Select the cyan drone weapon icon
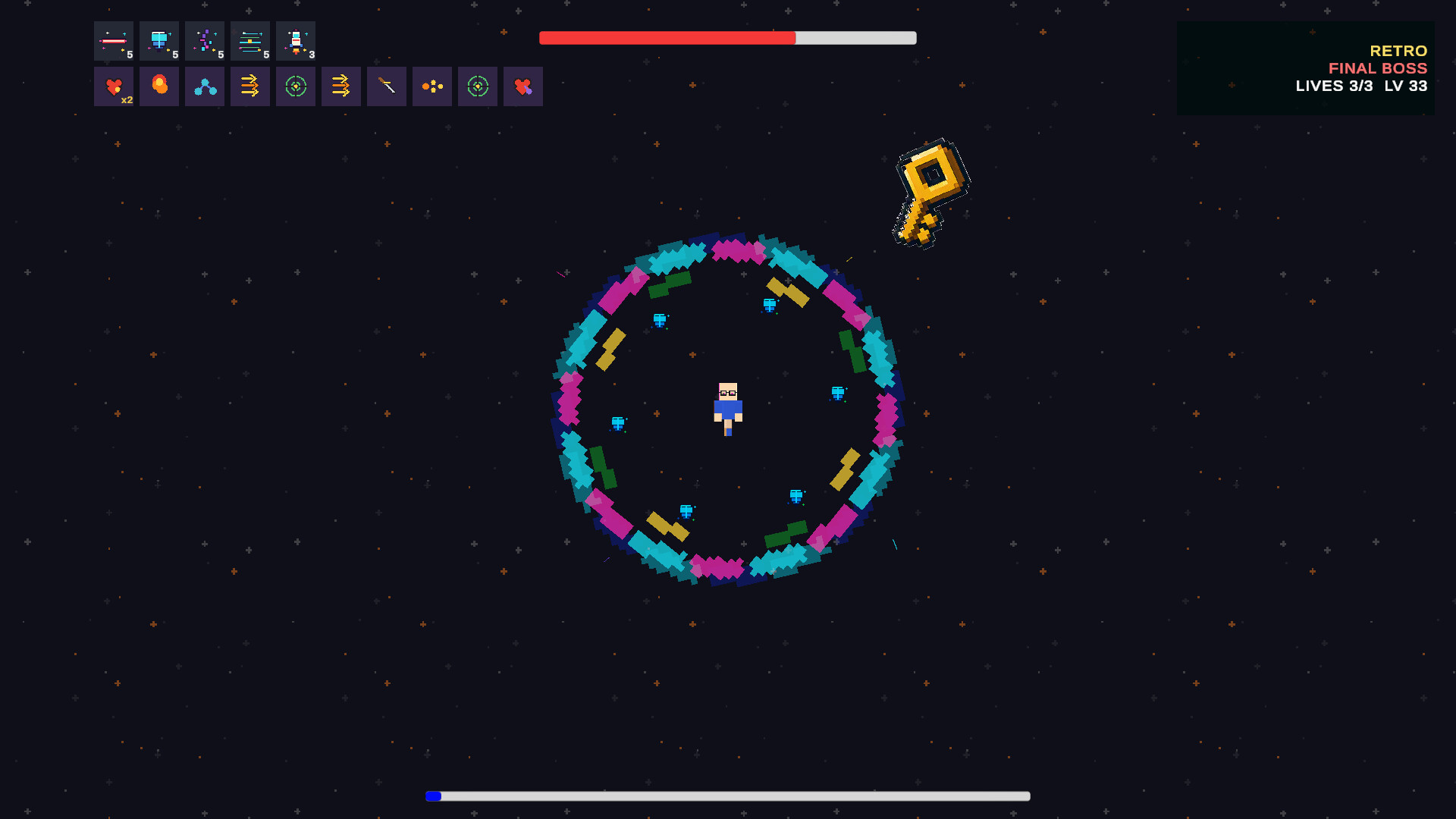The width and height of the screenshot is (1456, 819). (159, 41)
